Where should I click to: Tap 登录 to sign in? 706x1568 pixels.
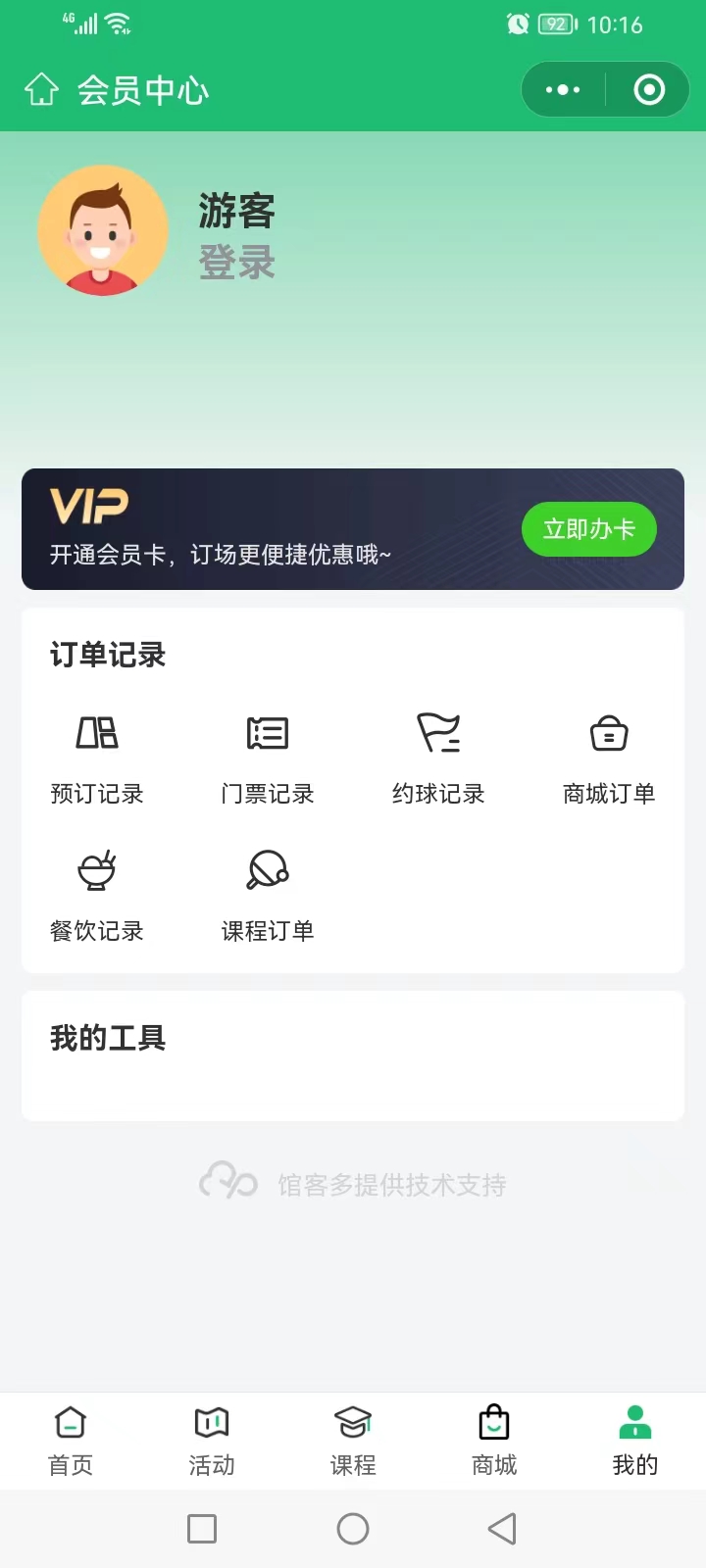[236, 263]
